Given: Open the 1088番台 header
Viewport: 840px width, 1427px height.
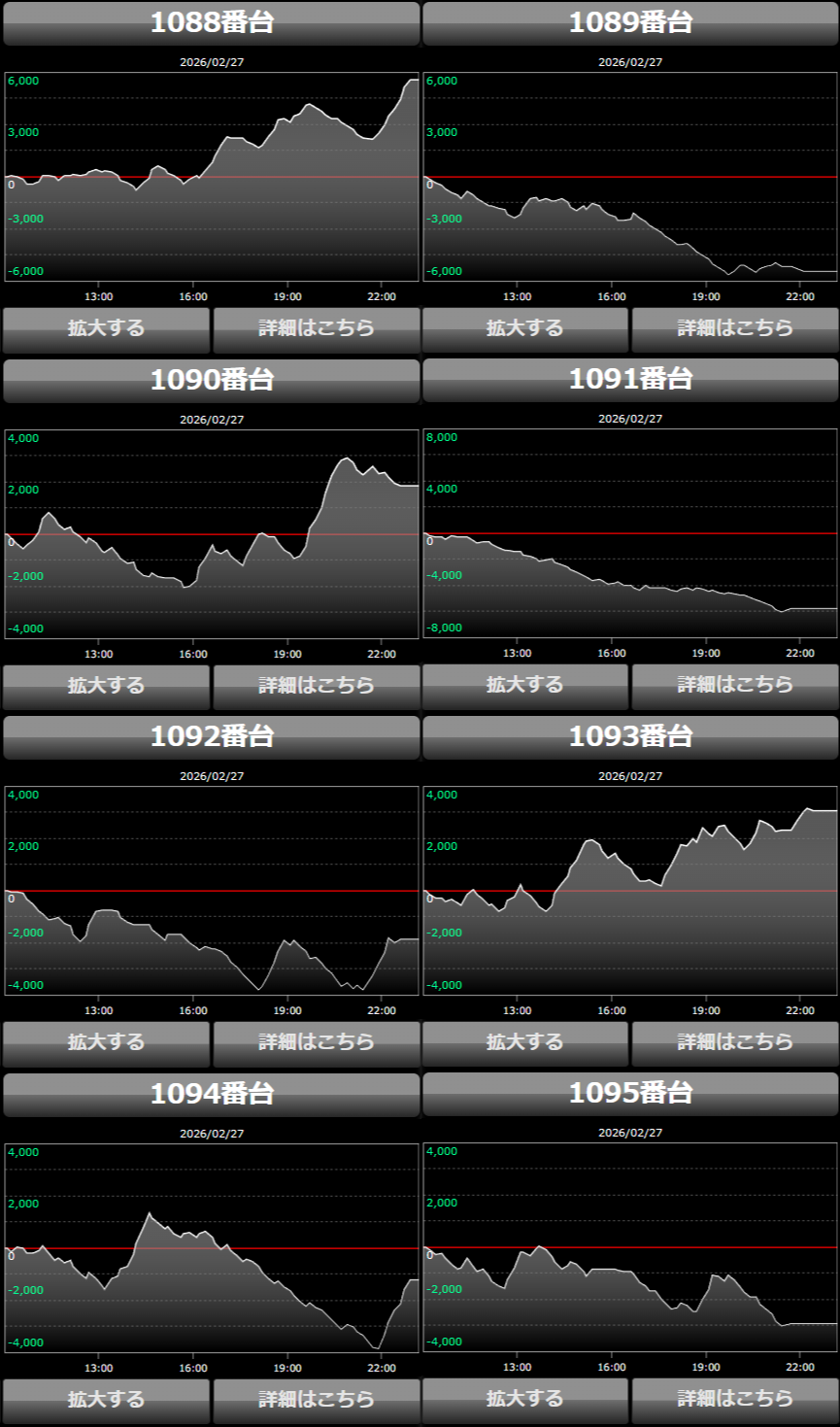Looking at the screenshot, I should tap(212, 23).
